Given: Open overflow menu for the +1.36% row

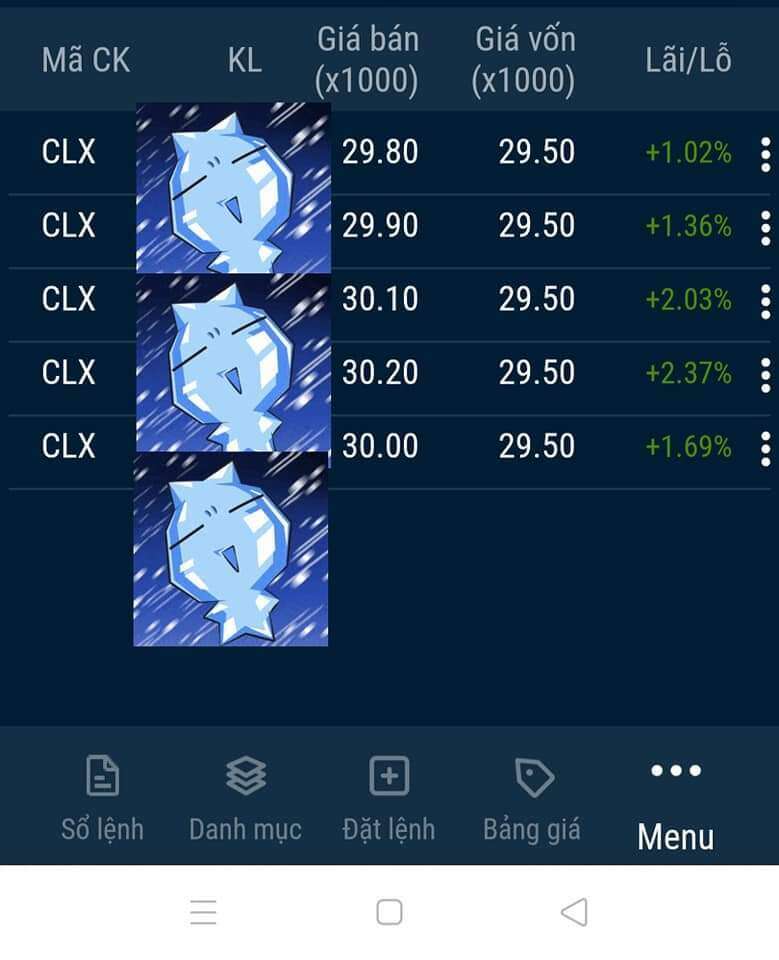Looking at the screenshot, I should pos(765,227).
